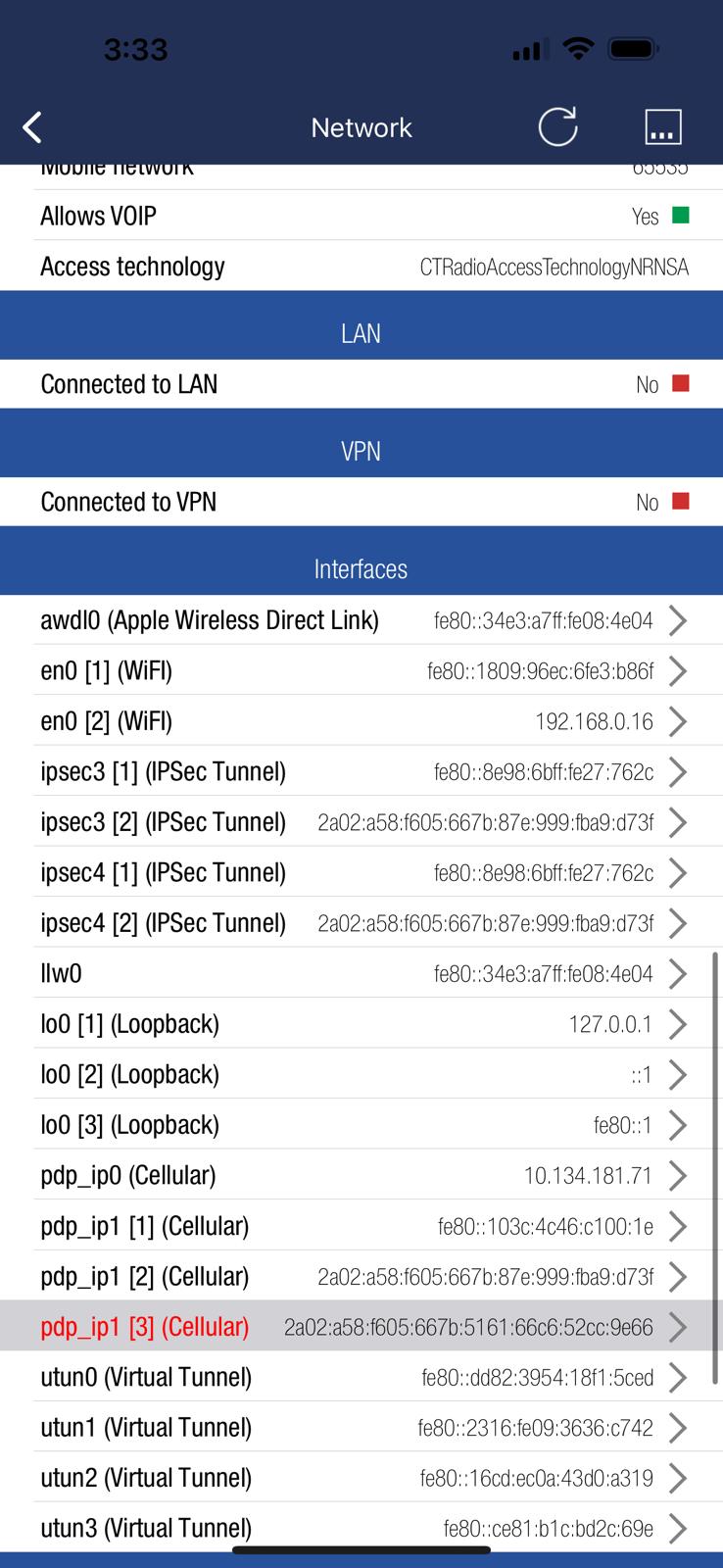Select ipsec4 [1] IPSec Tunnel interface

click(361, 873)
